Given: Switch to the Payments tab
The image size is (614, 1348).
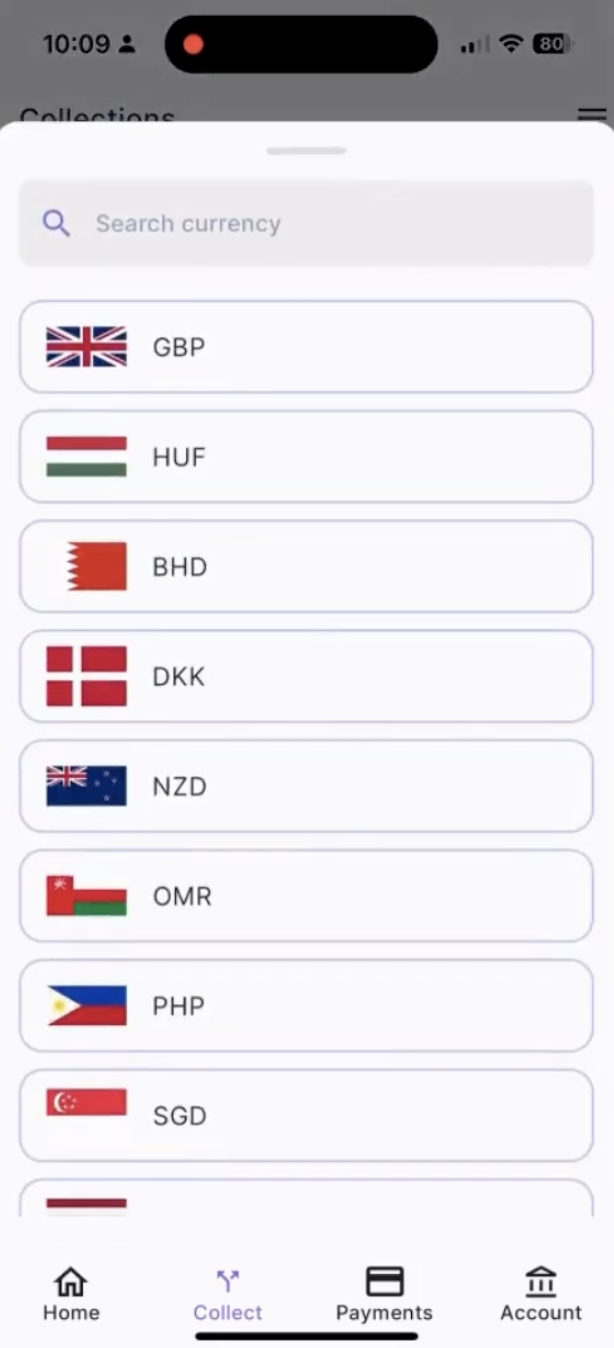Looking at the screenshot, I should (384, 1294).
